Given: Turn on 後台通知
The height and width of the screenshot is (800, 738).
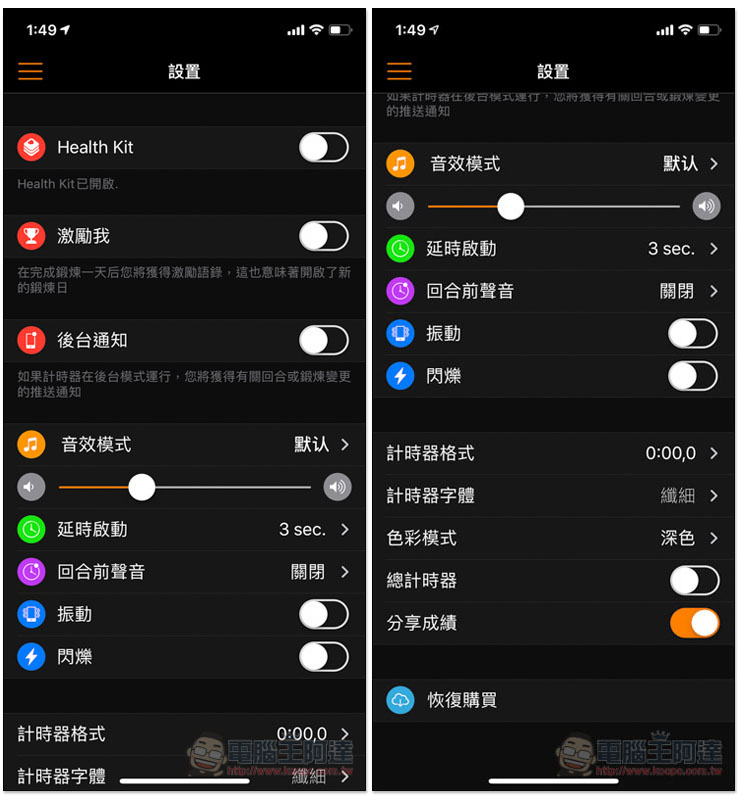Looking at the screenshot, I should pos(323,341).
